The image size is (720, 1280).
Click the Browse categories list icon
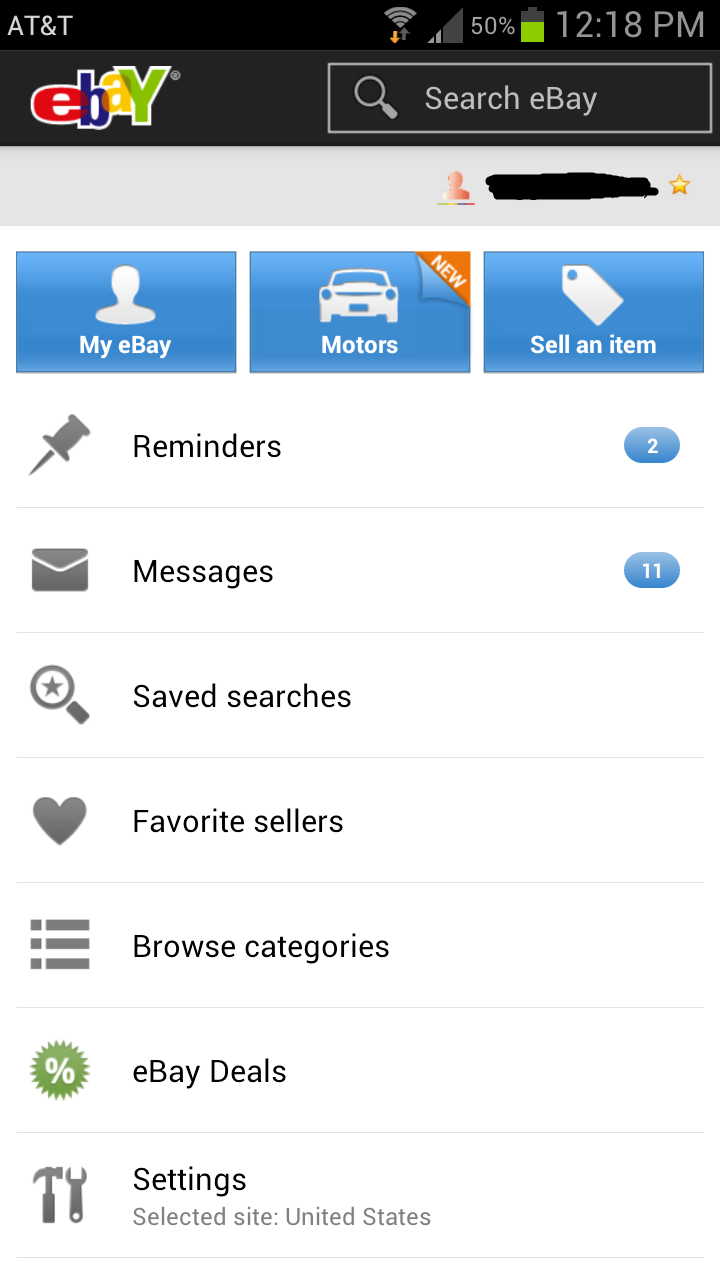click(59, 945)
